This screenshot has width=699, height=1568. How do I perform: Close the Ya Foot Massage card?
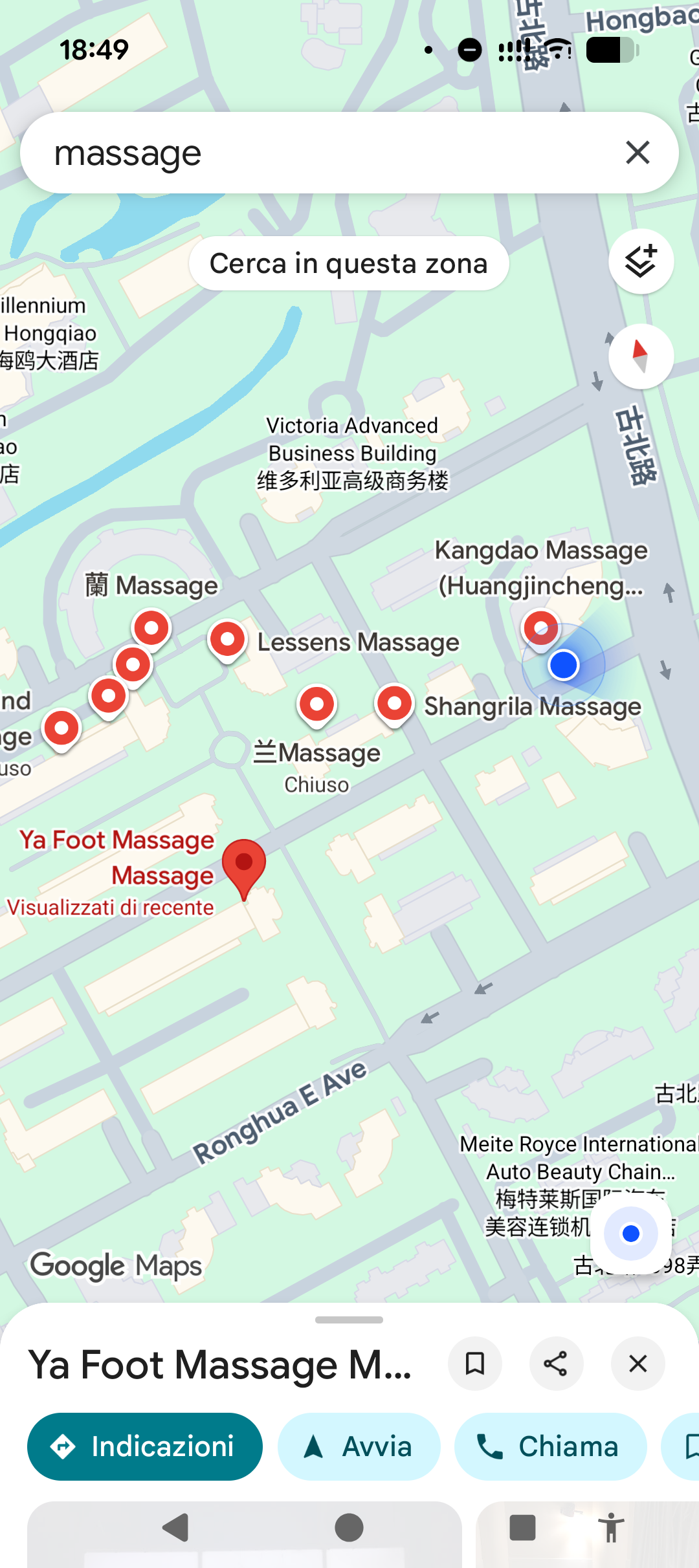click(x=638, y=1364)
